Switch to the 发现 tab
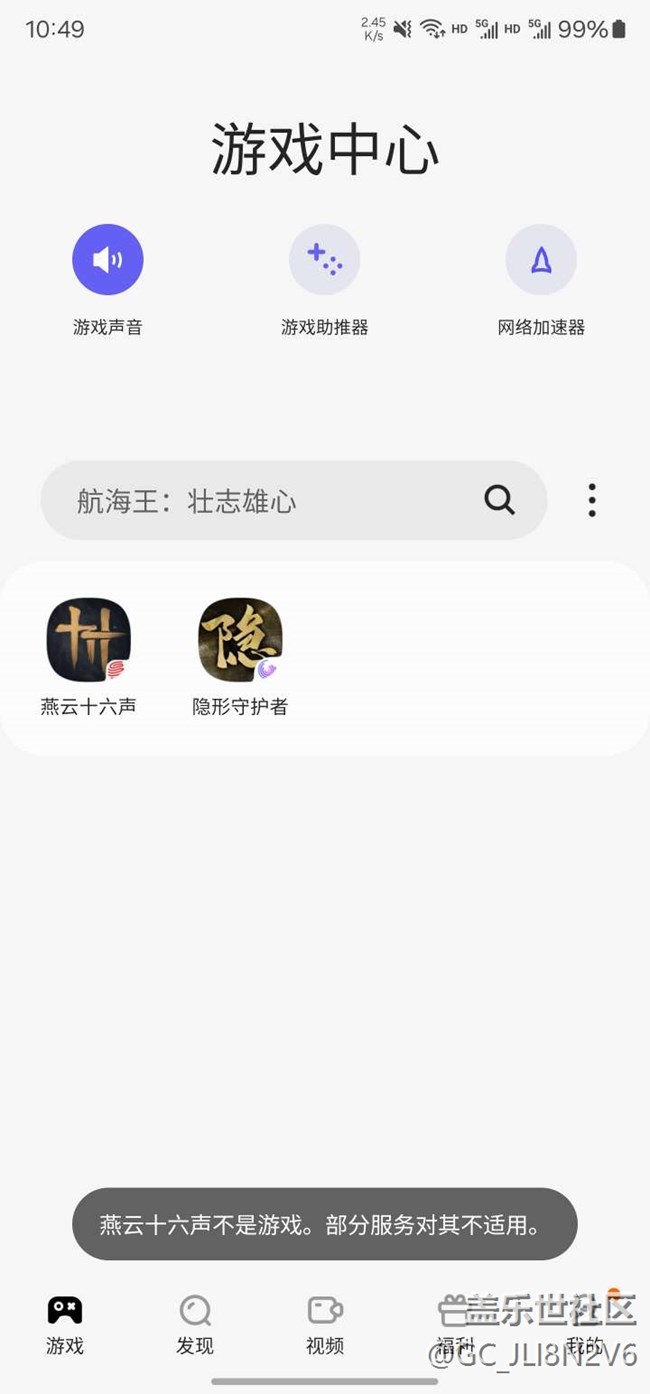650x1394 pixels. [x=195, y=1325]
